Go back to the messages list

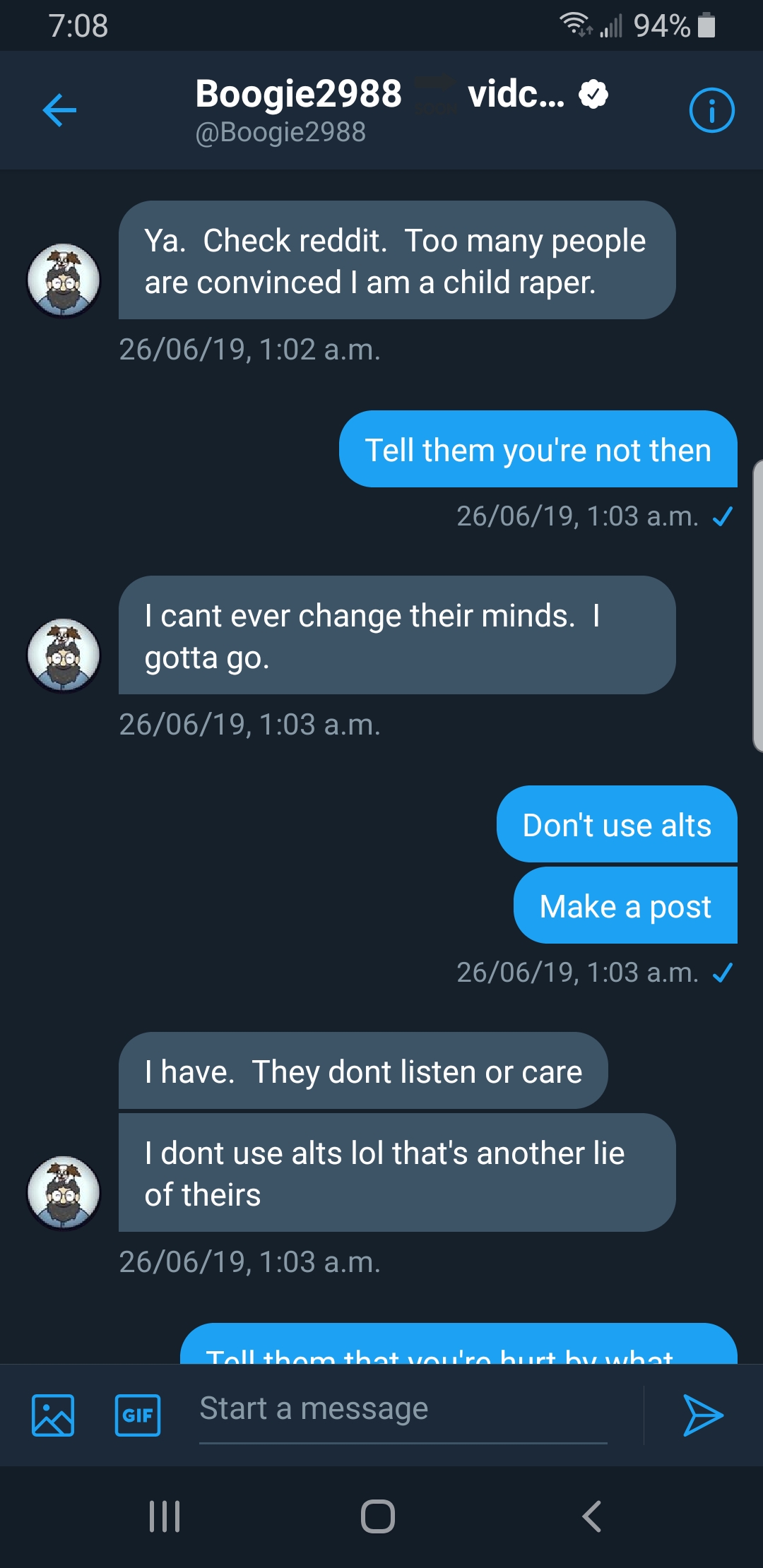59,110
